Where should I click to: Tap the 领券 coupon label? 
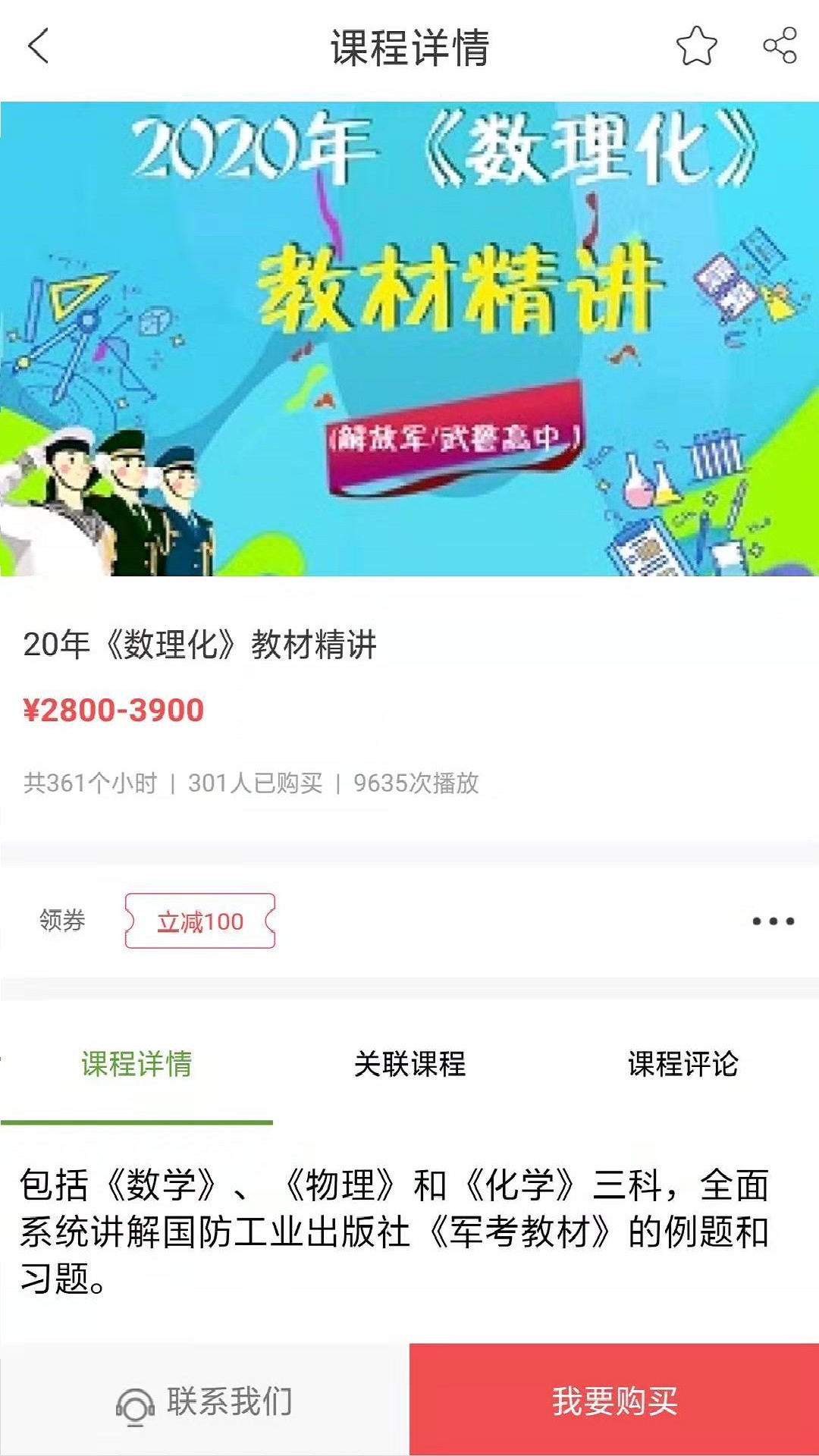tap(62, 921)
